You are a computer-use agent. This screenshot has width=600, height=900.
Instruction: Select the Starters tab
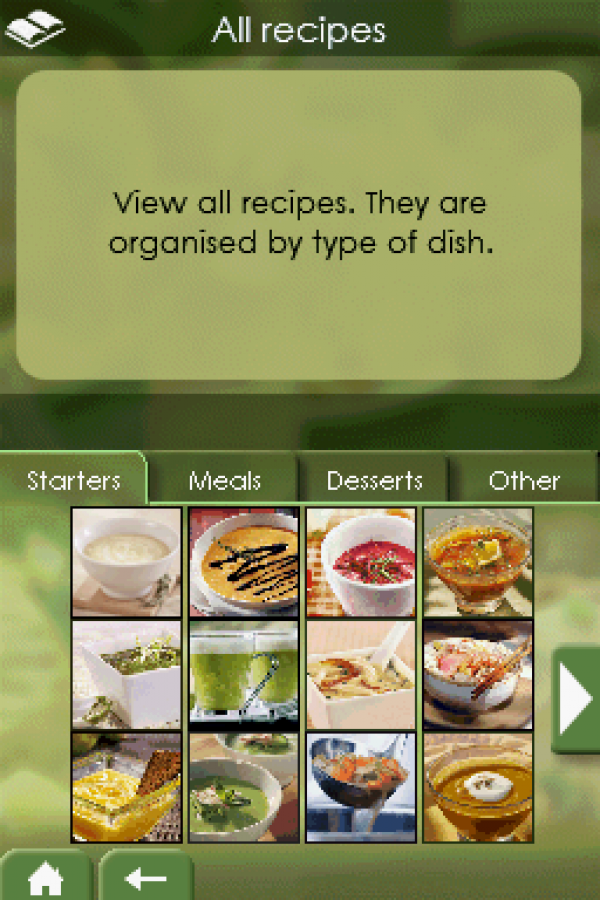74,481
